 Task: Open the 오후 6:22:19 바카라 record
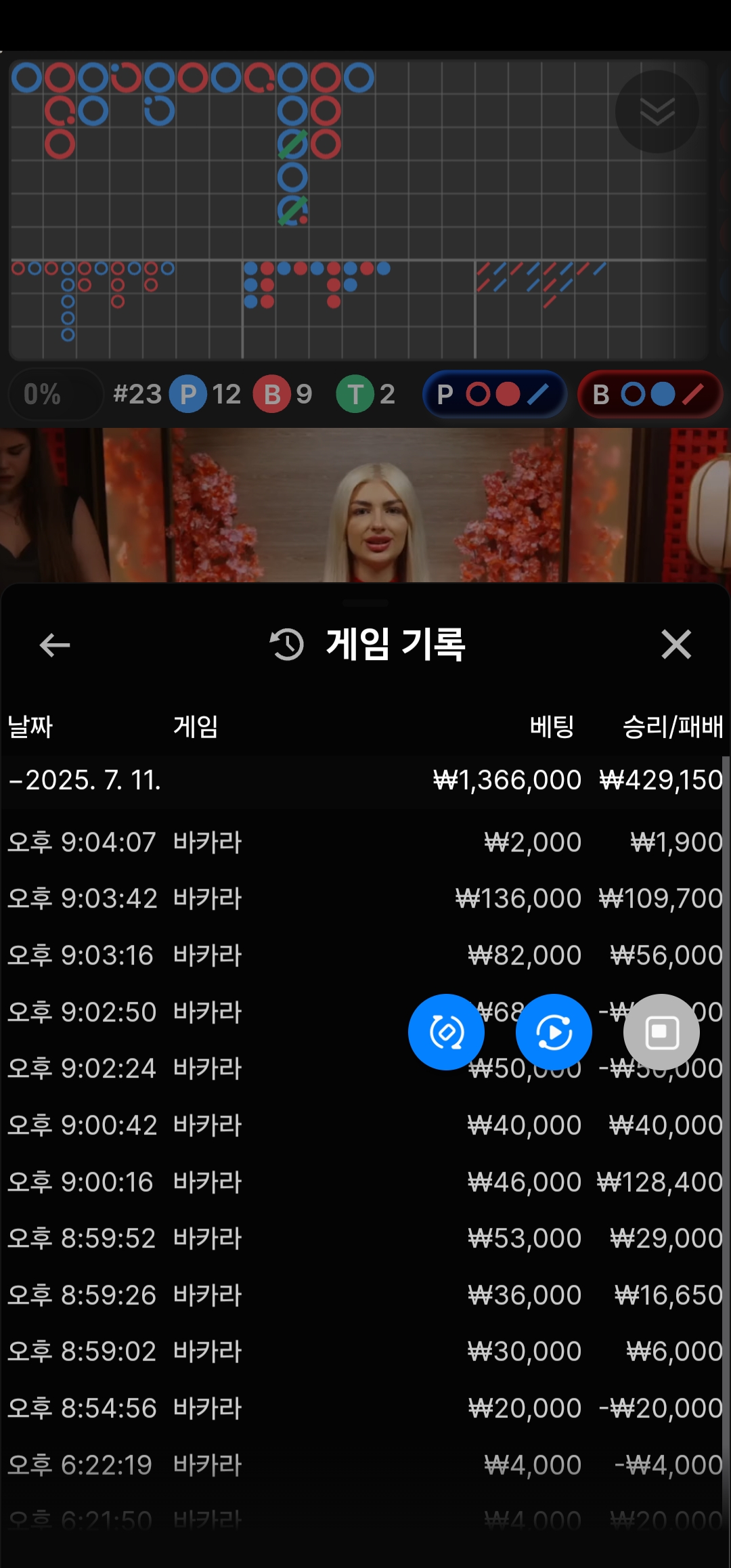[x=271, y=1465]
